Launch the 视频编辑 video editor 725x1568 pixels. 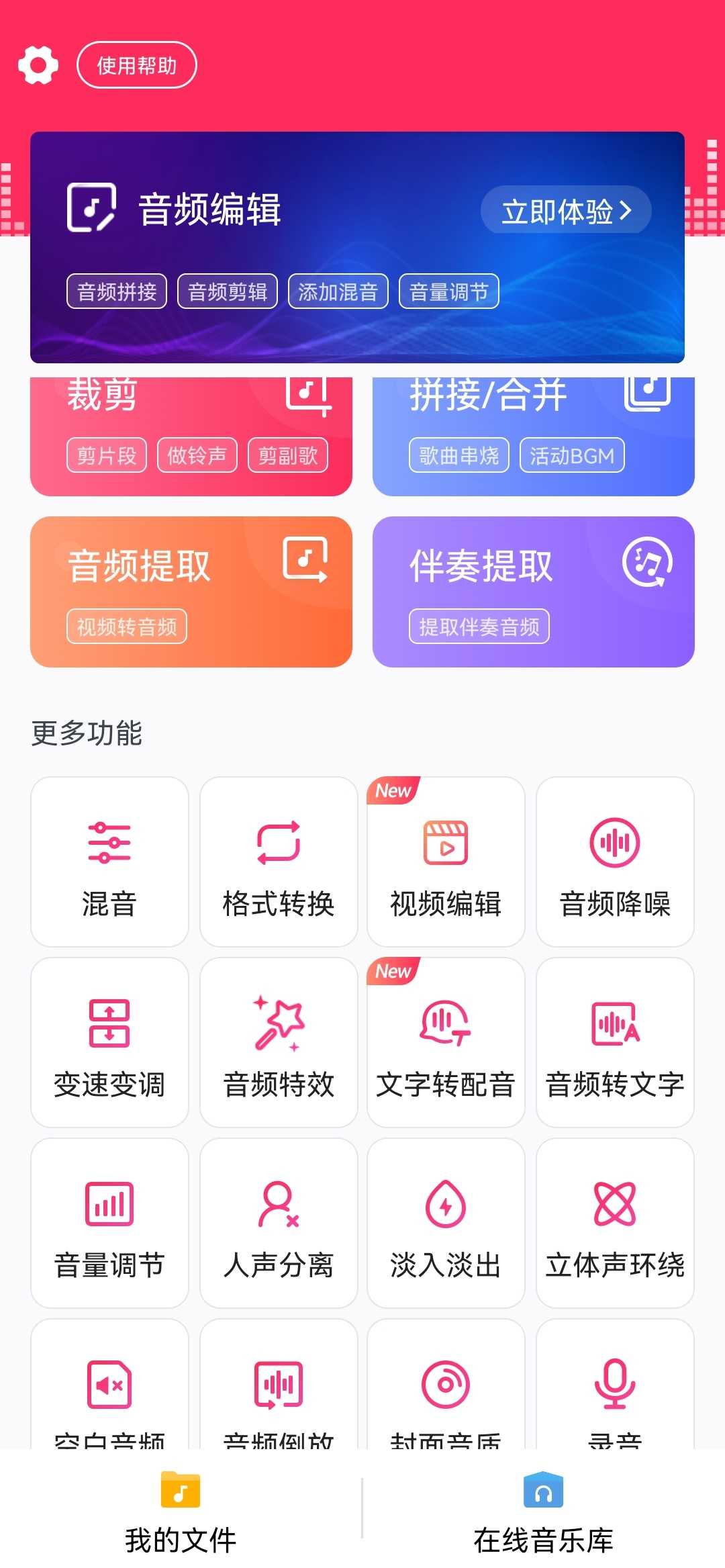[x=446, y=862]
